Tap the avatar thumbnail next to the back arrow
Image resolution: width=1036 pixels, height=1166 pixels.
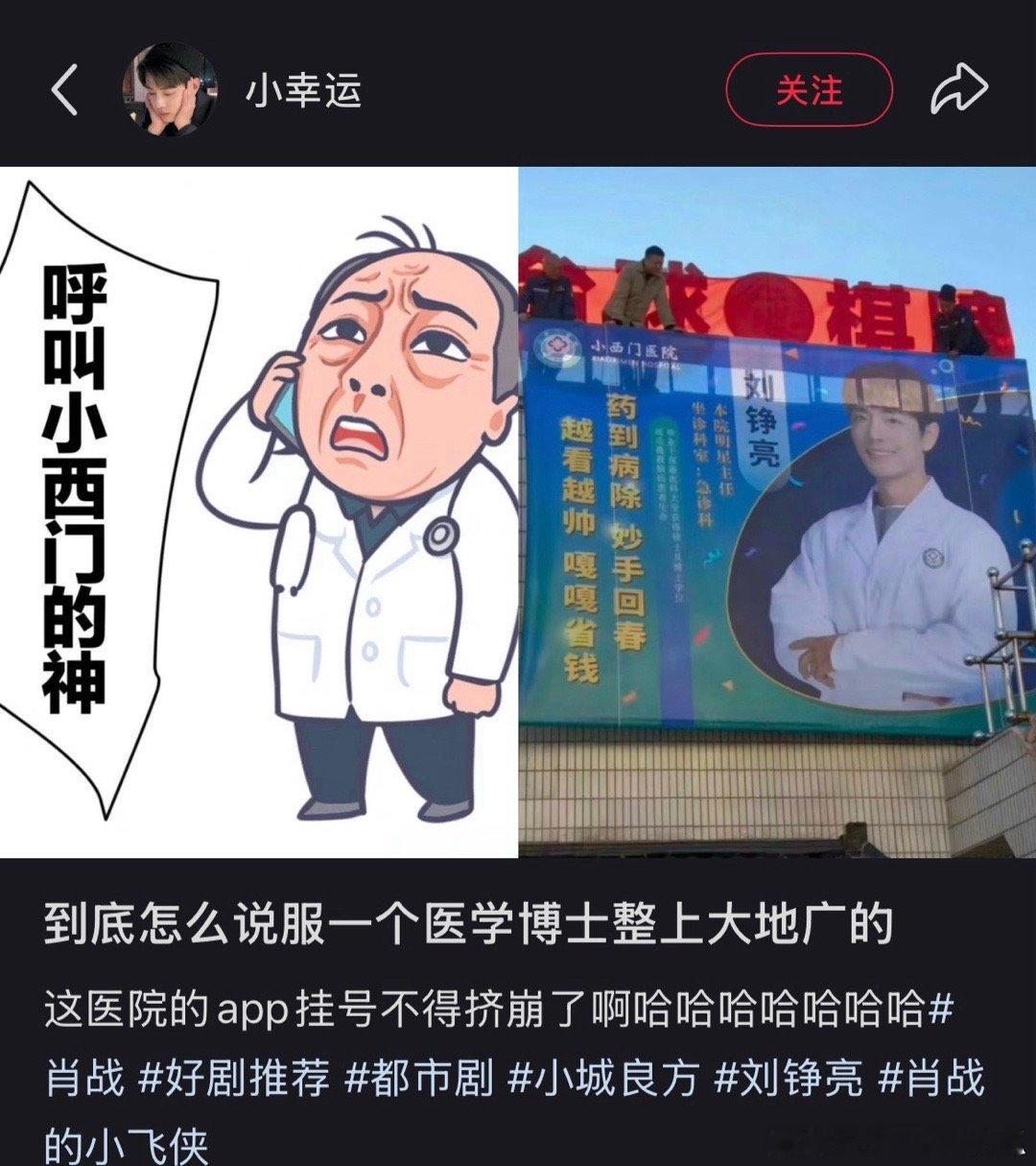coord(168,88)
